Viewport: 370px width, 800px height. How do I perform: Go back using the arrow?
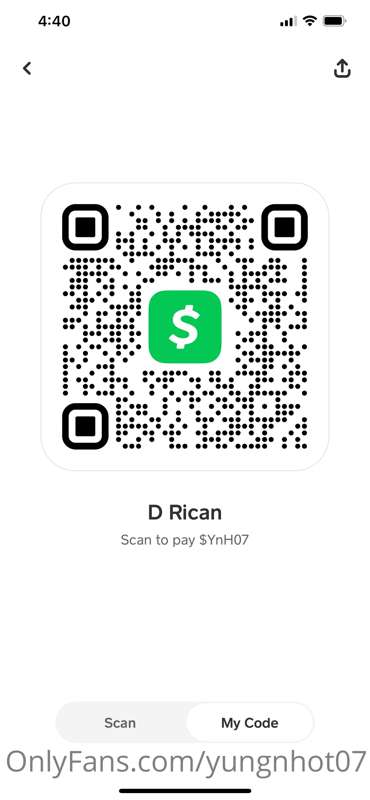pyautogui.click(x=27, y=68)
